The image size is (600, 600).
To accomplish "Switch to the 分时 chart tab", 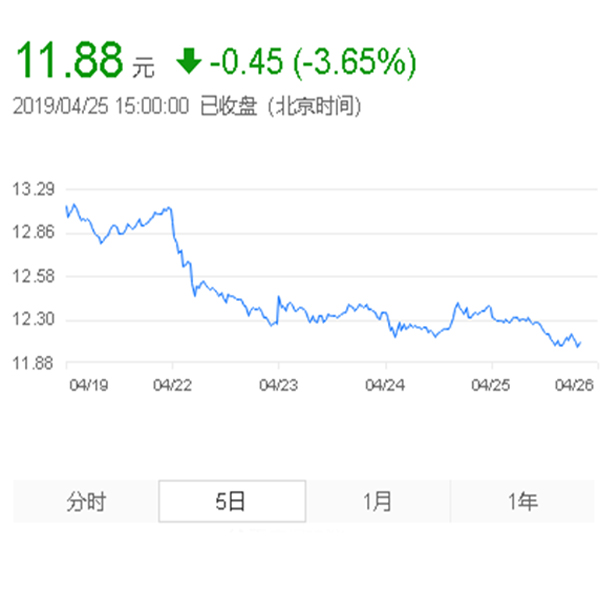I will (x=86, y=502).
